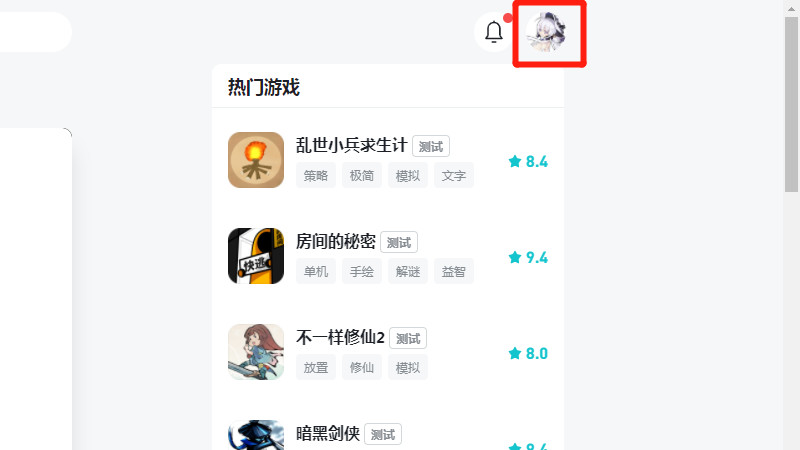
Task: Open the user profile avatar
Action: tap(550, 33)
